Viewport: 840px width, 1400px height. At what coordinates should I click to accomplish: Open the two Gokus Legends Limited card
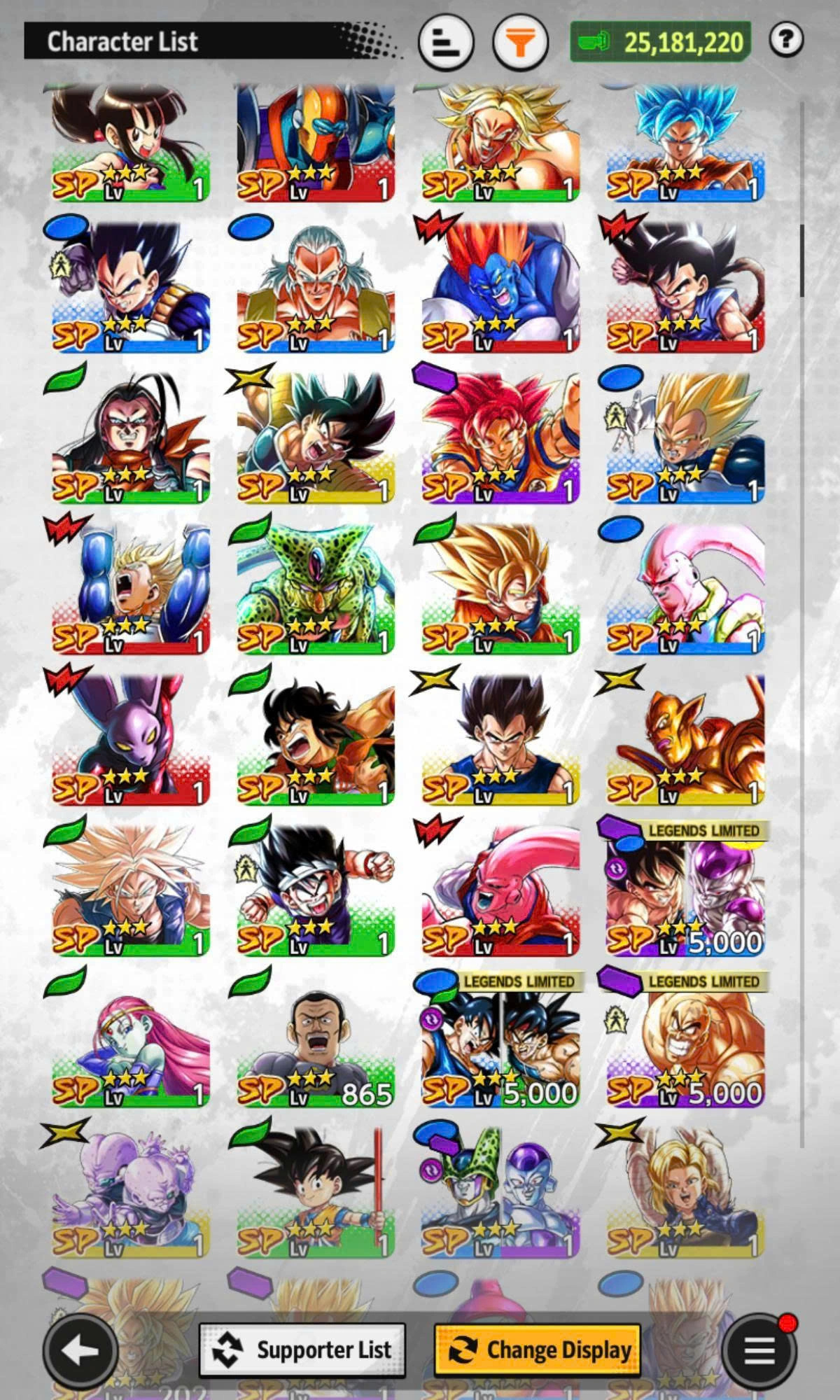point(500,1043)
